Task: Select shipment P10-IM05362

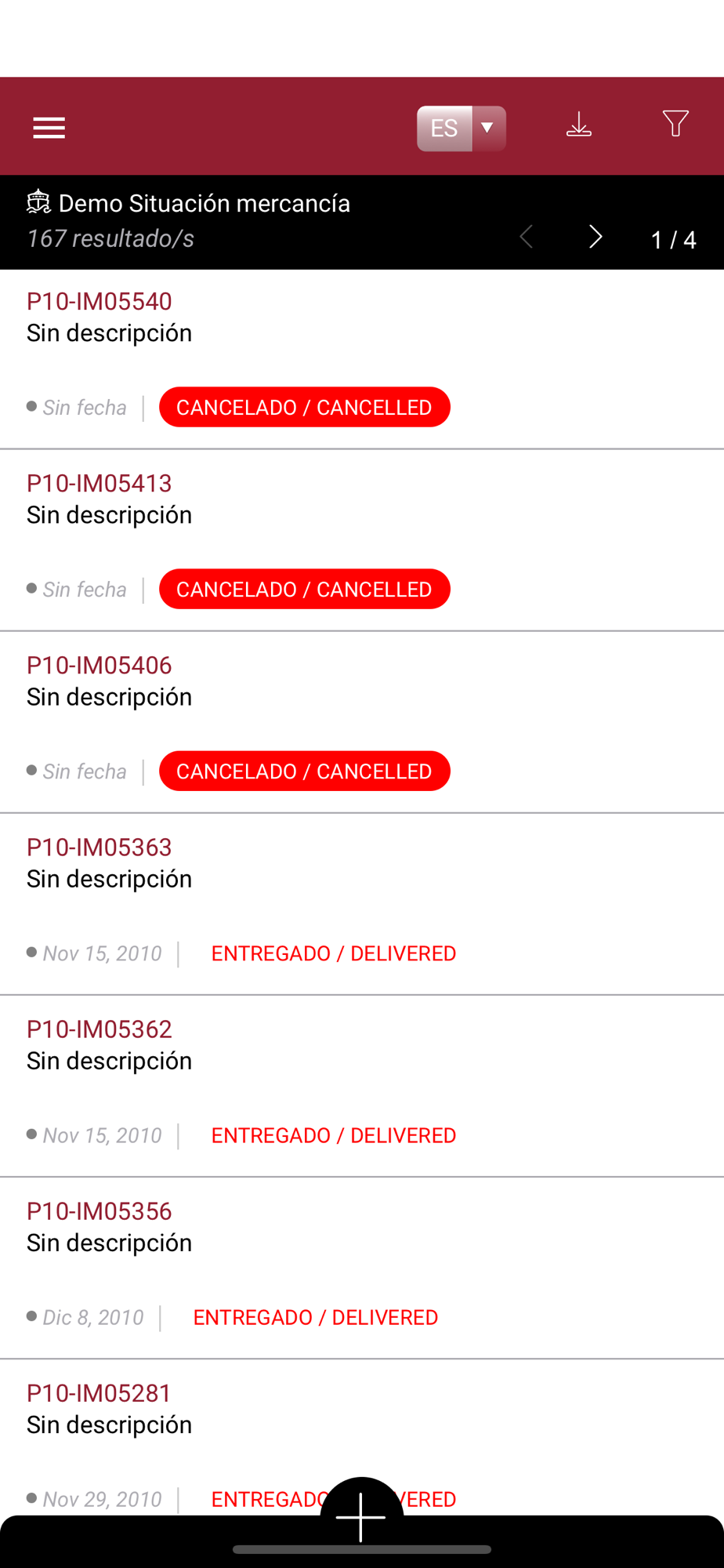Action: (x=100, y=1029)
